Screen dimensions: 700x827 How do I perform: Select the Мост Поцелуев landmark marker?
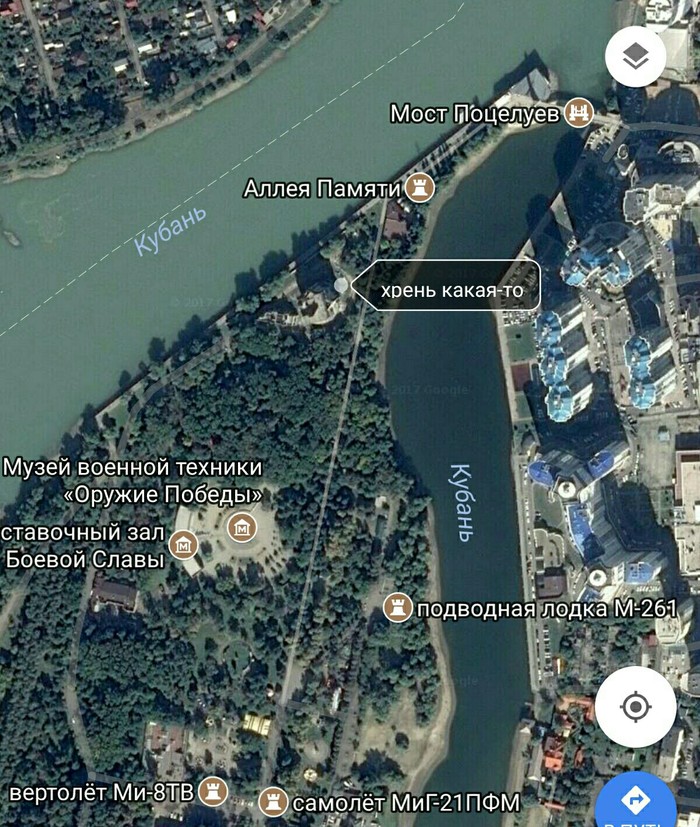point(578,113)
